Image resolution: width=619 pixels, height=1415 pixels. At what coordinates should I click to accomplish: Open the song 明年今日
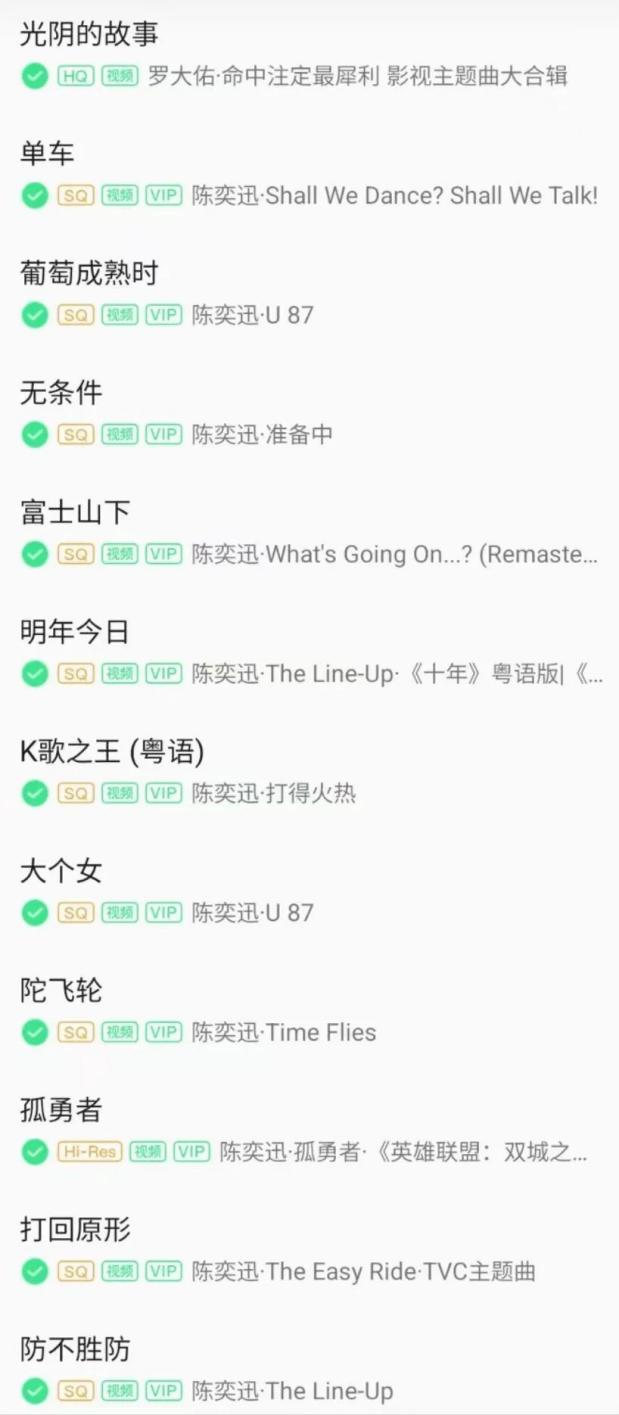pos(74,632)
